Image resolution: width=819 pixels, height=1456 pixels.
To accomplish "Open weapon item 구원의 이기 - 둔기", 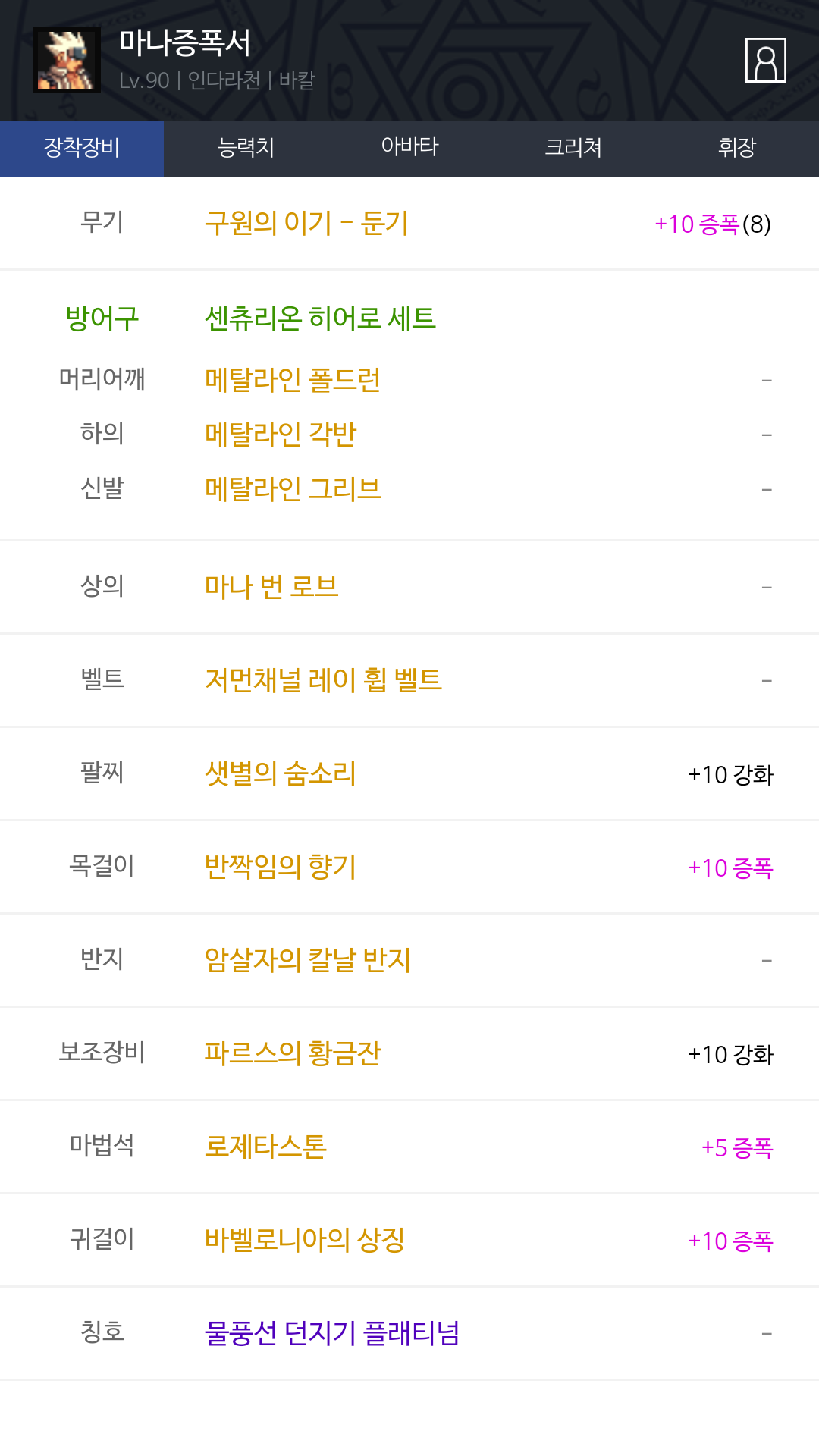I will pyautogui.click(x=306, y=224).
